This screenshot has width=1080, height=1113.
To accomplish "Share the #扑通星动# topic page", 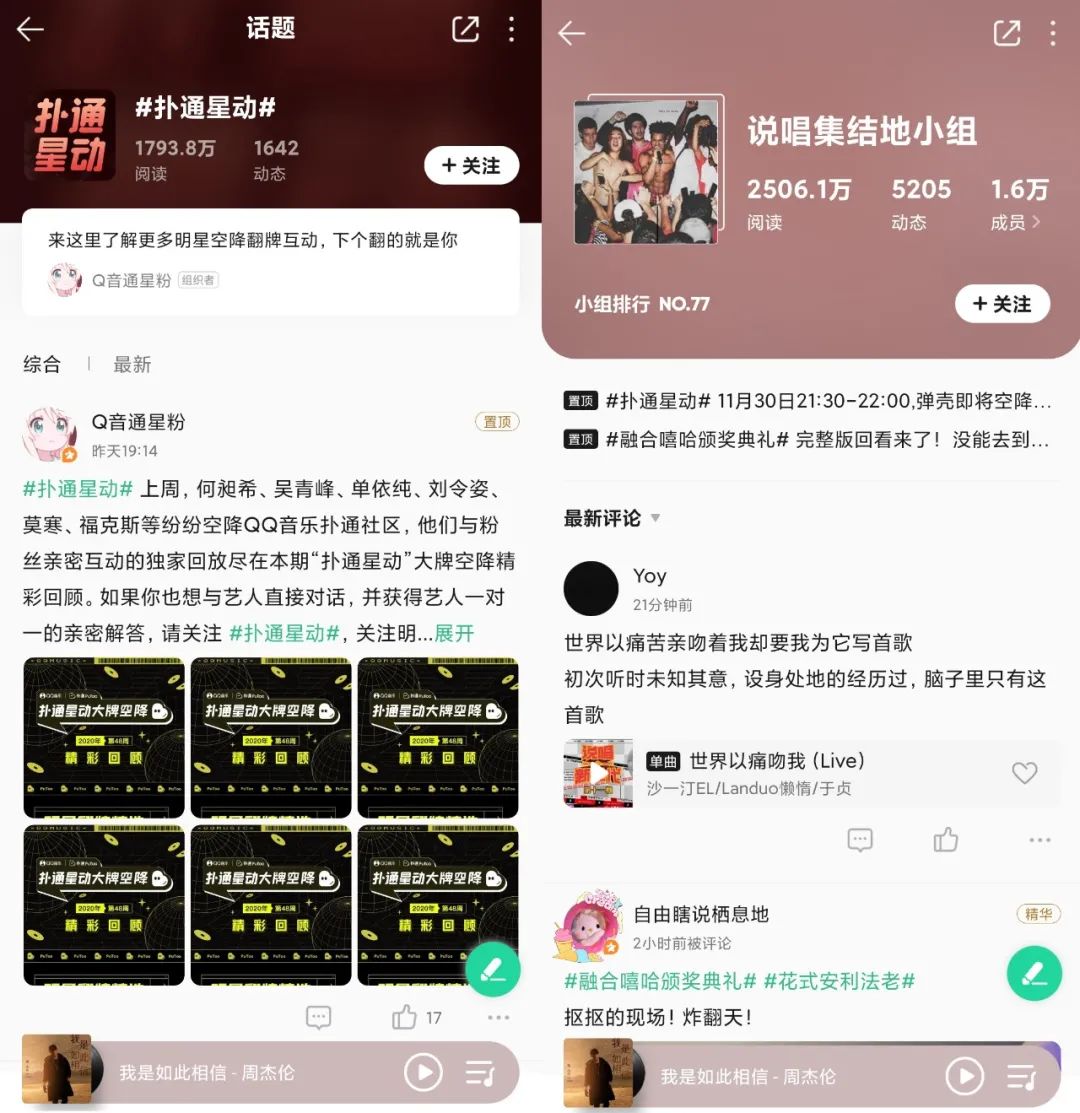I will (x=465, y=30).
